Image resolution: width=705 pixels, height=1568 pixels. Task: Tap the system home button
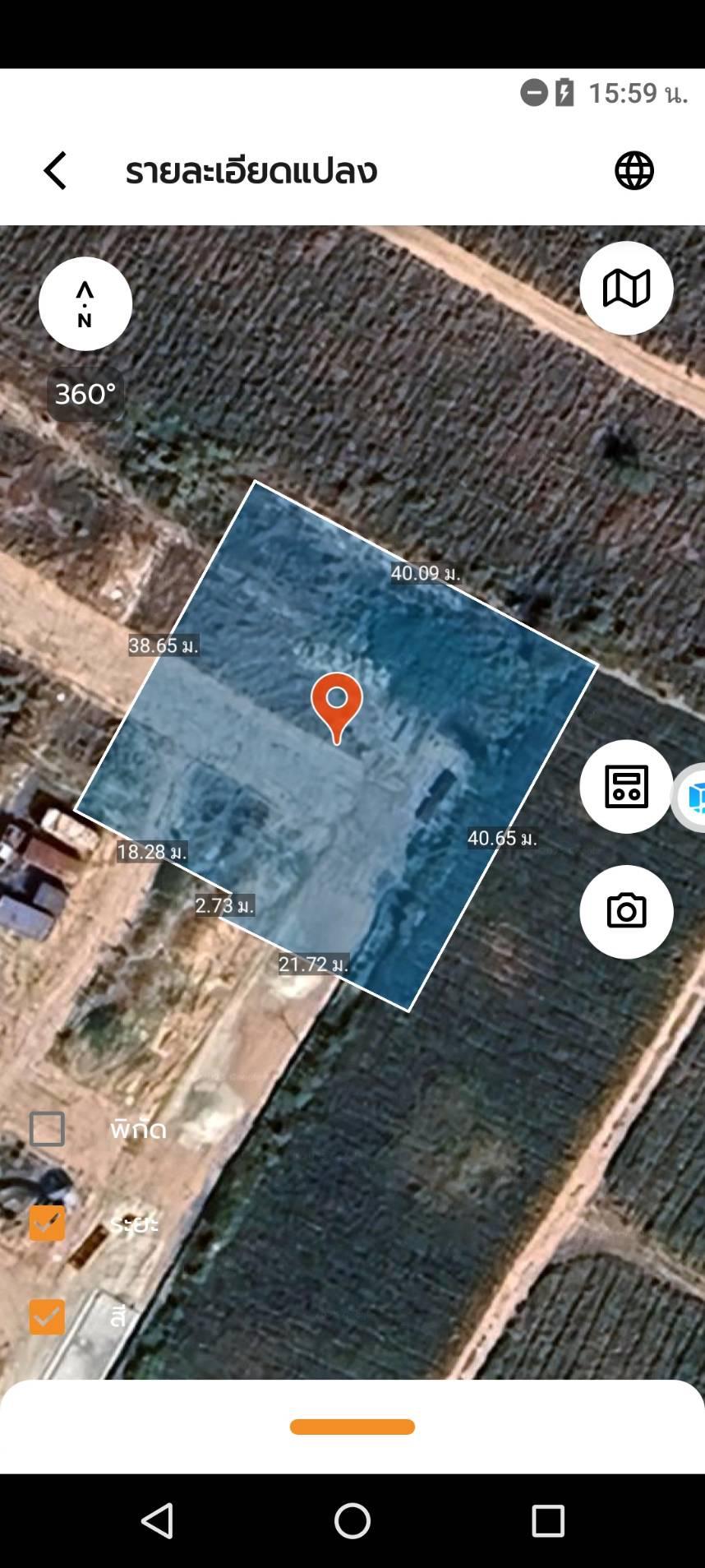pos(352,1520)
